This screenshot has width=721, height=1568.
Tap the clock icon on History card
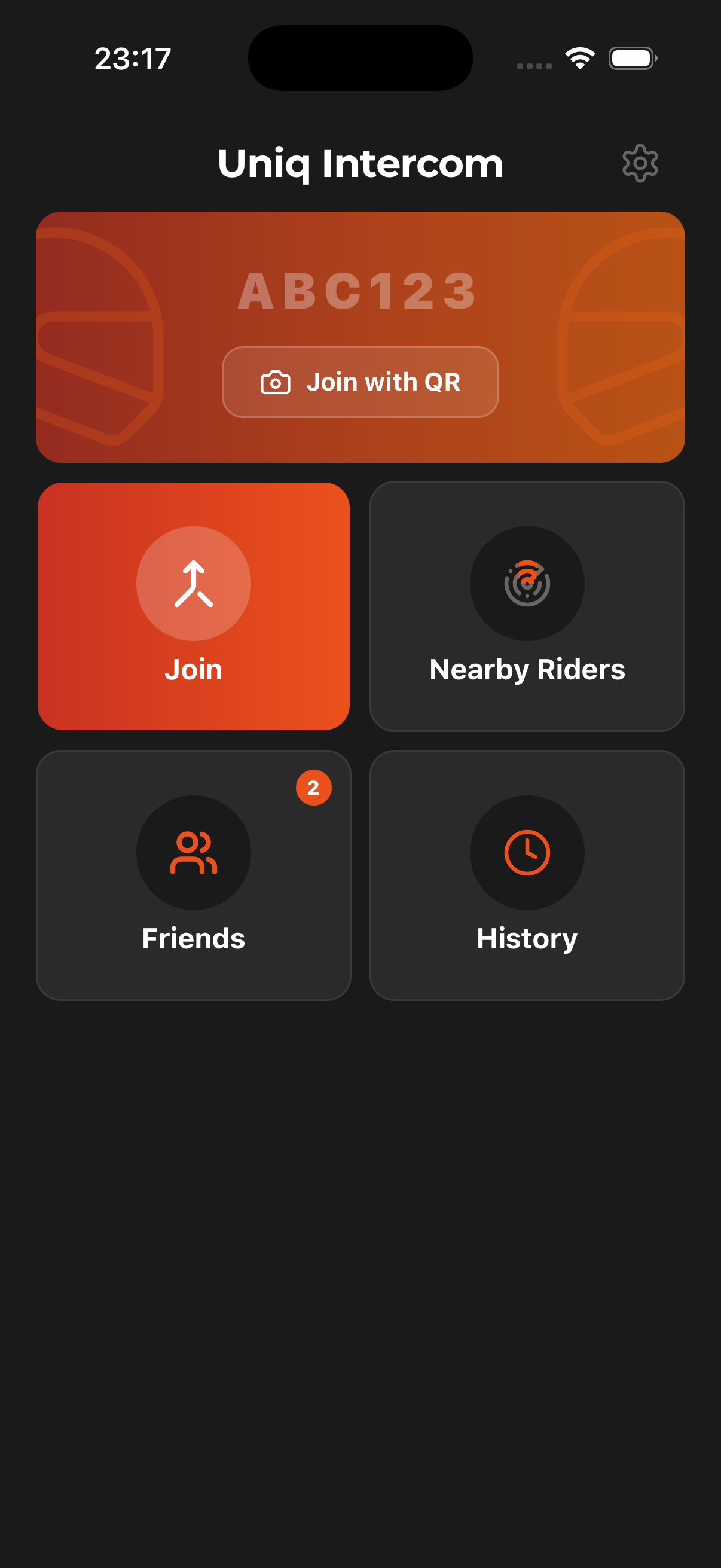pyautogui.click(x=527, y=853)
